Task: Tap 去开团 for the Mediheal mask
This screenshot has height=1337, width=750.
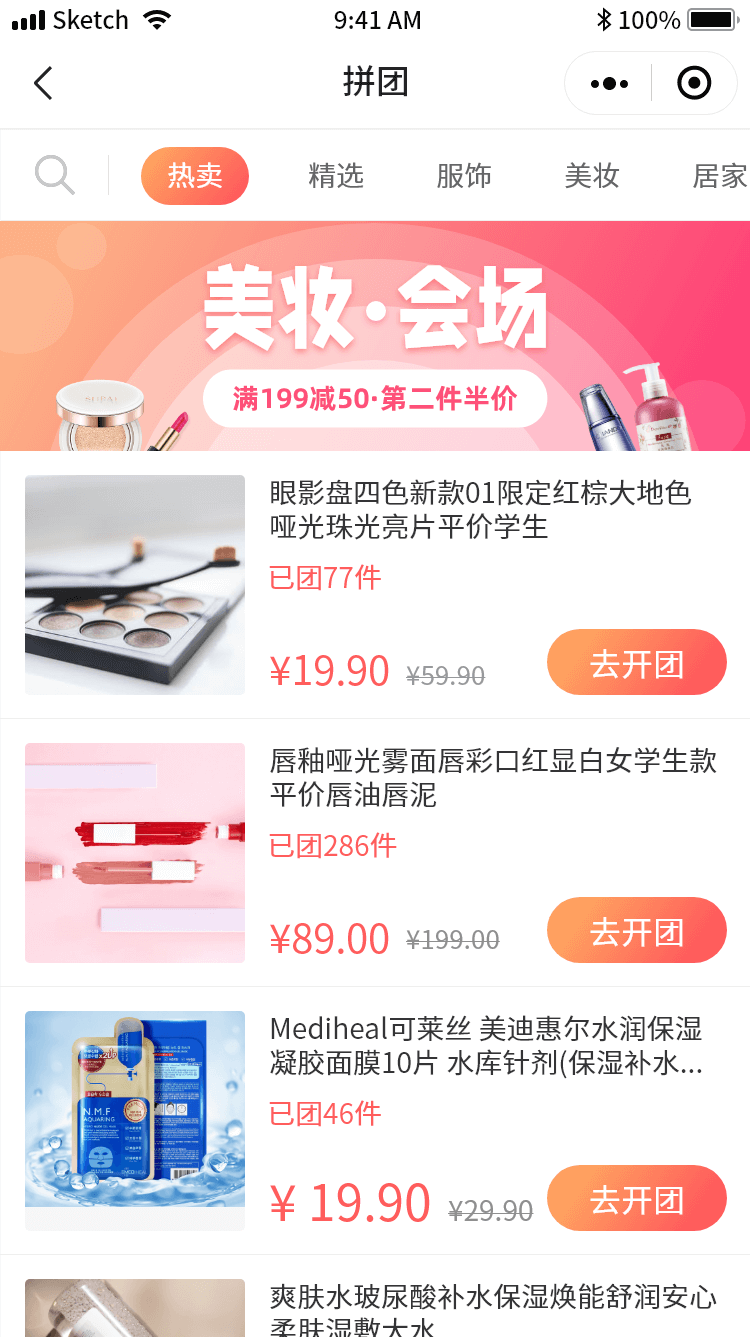Action: pyautogui.click(x=636, y=1198)
